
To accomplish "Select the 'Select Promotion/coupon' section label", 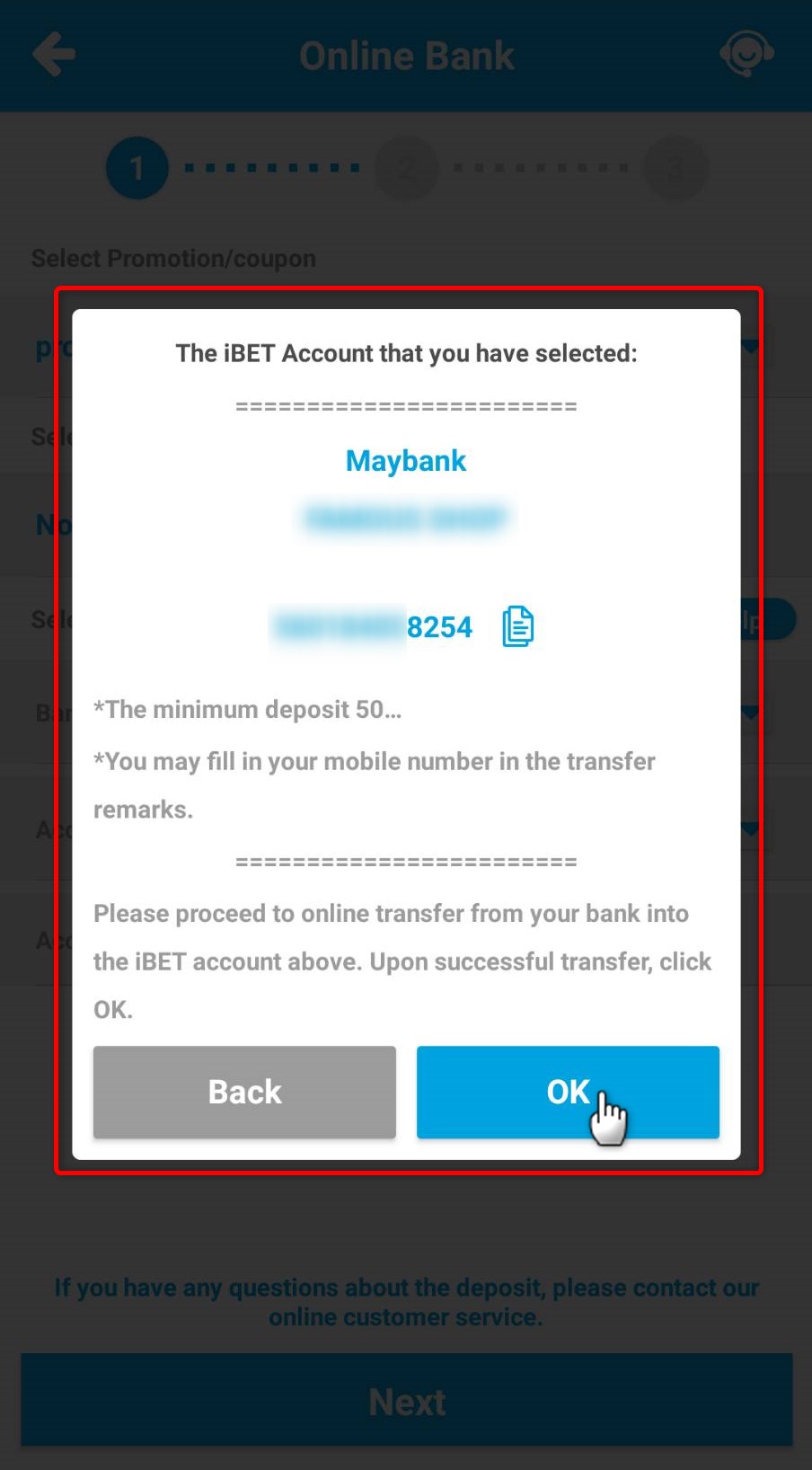I will (172, 258).
